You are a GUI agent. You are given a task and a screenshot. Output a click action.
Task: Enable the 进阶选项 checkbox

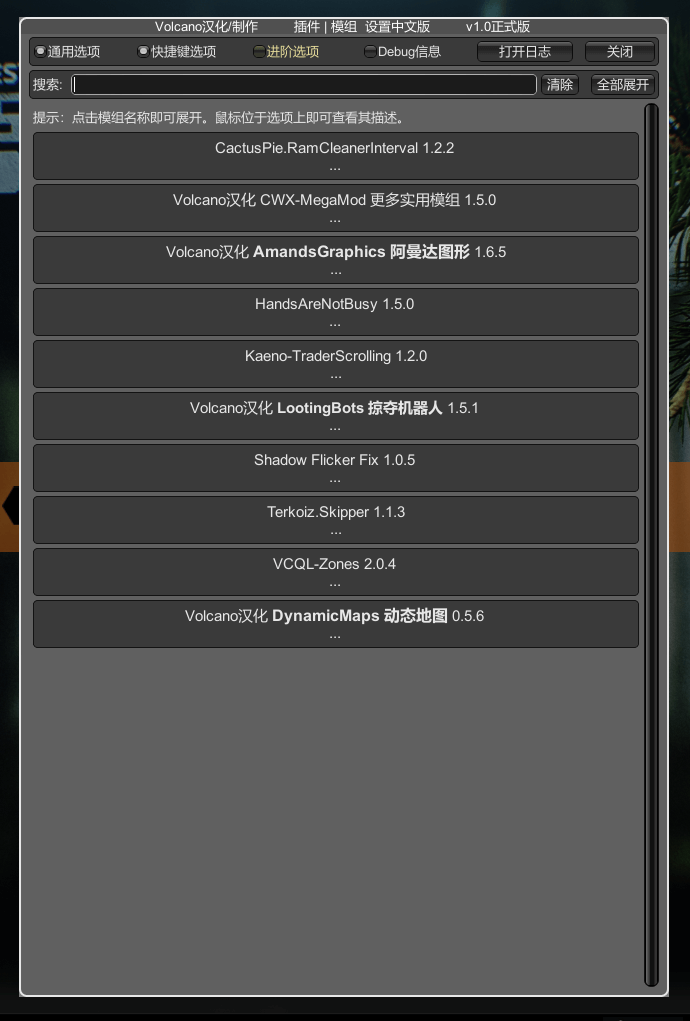point(259,51)
